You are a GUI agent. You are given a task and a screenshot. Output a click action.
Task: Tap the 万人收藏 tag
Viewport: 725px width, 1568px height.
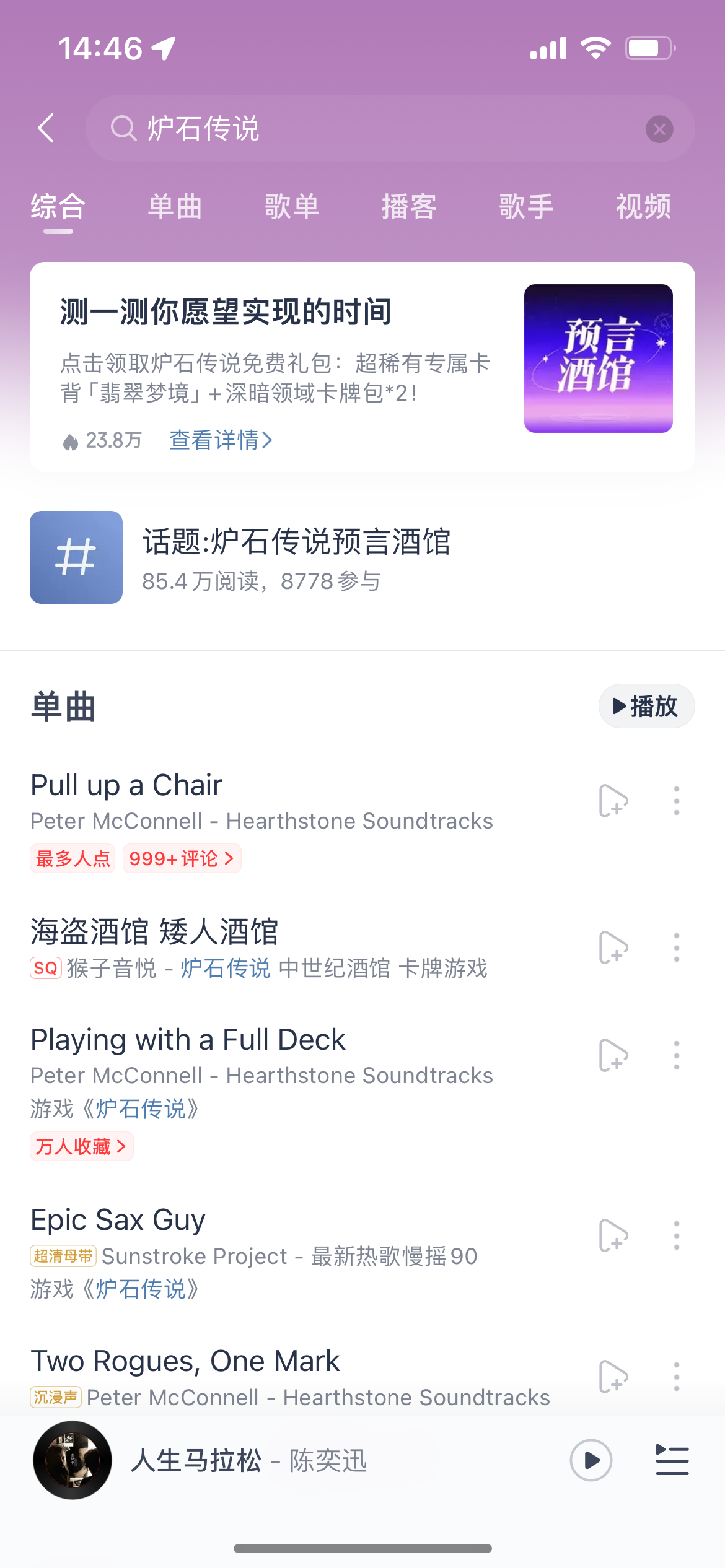click(x=81, y=1146)
